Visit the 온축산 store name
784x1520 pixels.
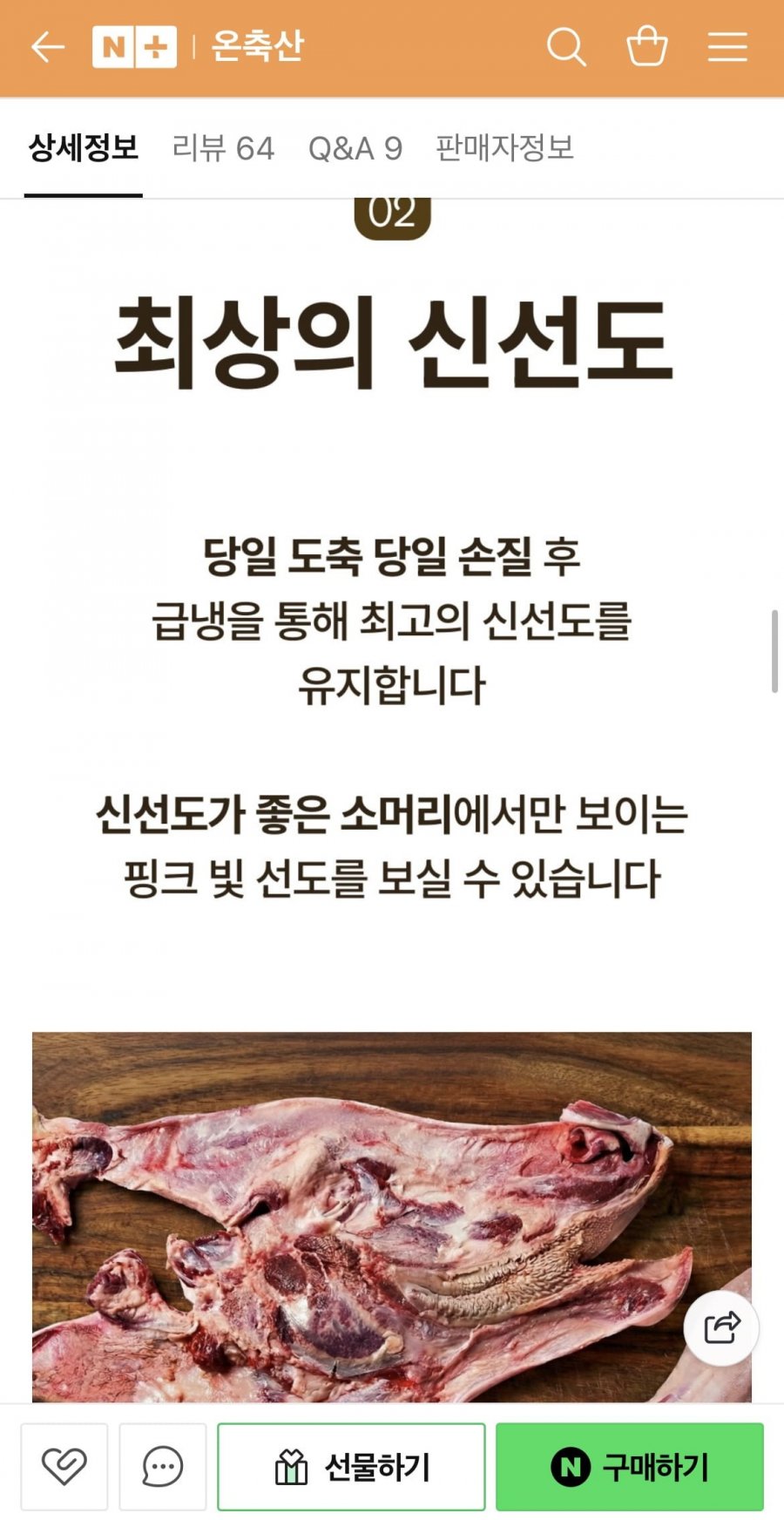coord(258,46)
